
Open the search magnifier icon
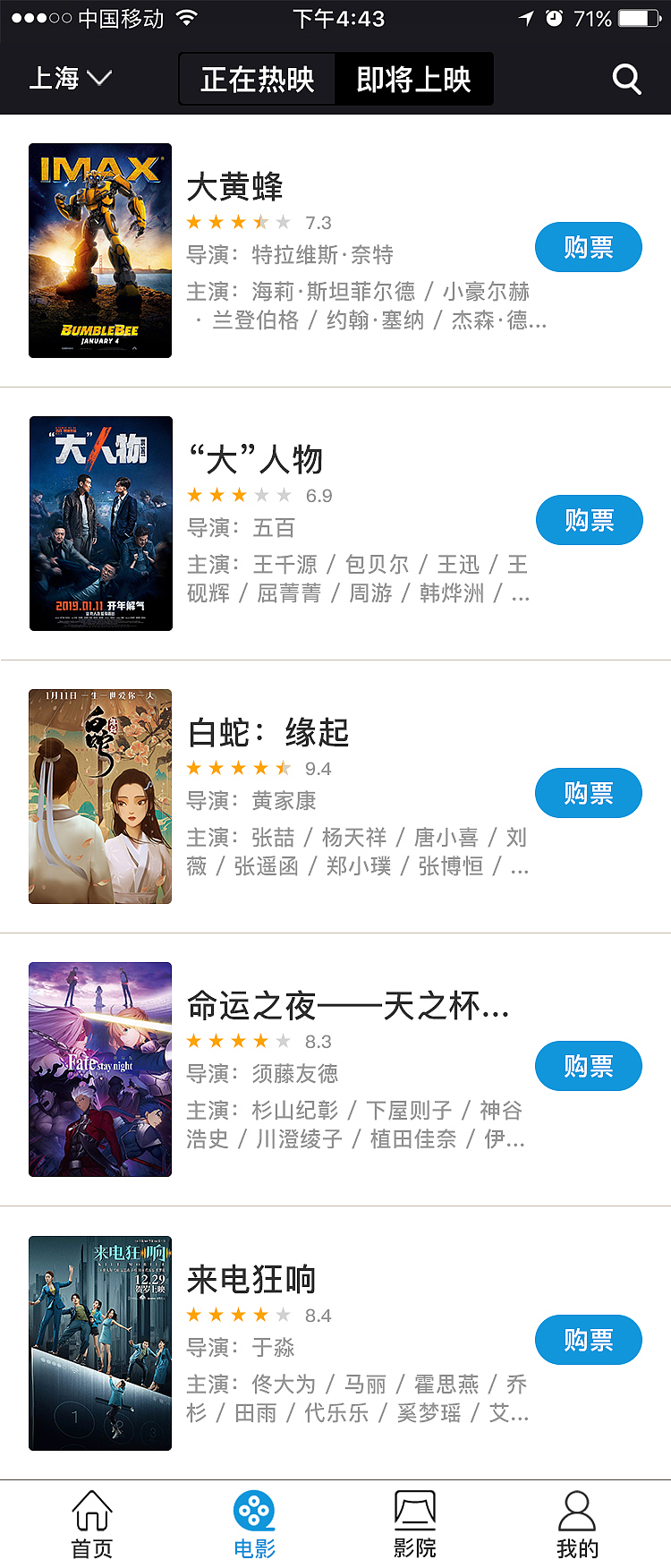[x=626, y=79]
